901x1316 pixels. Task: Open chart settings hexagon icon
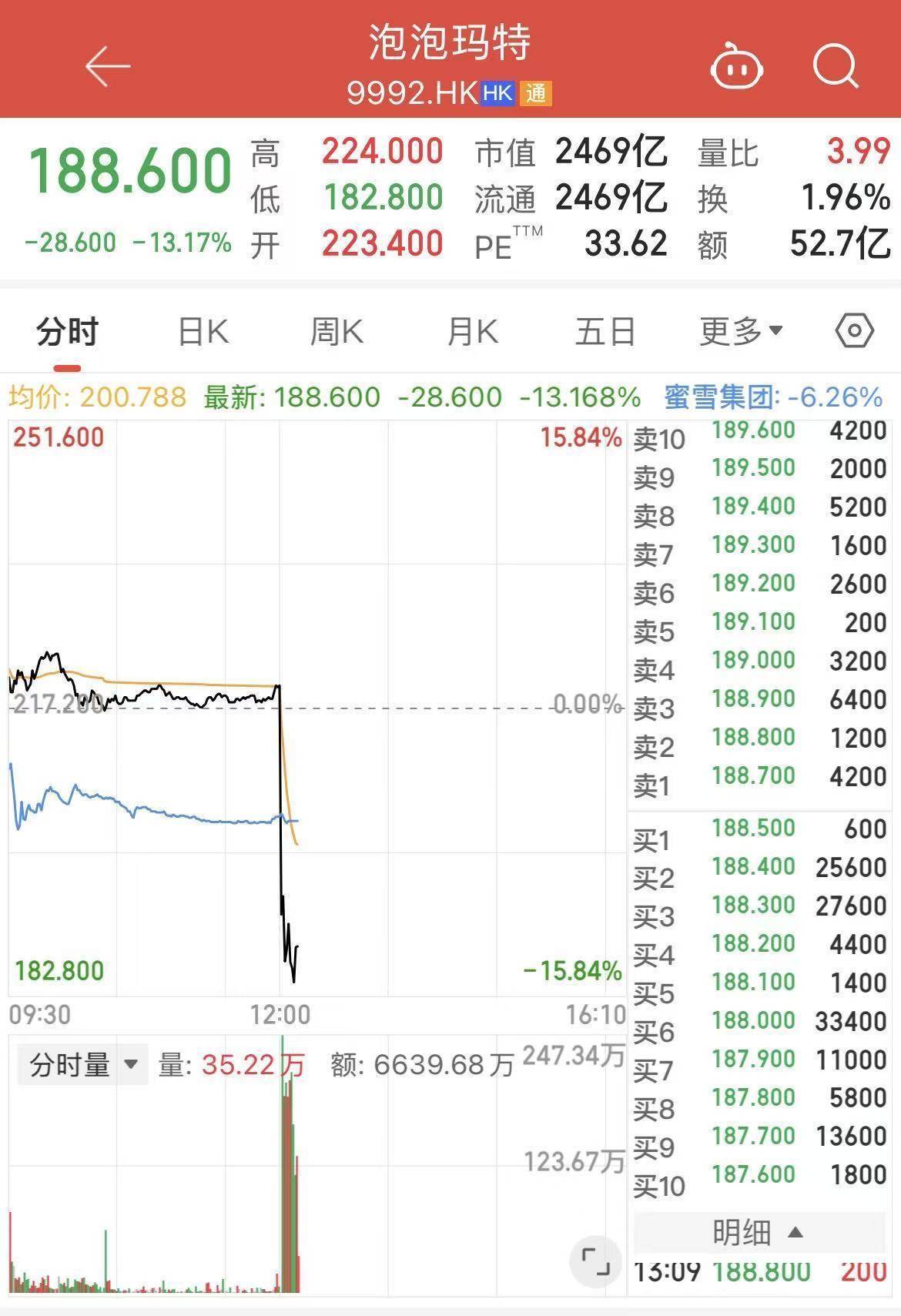click(854, 332)
